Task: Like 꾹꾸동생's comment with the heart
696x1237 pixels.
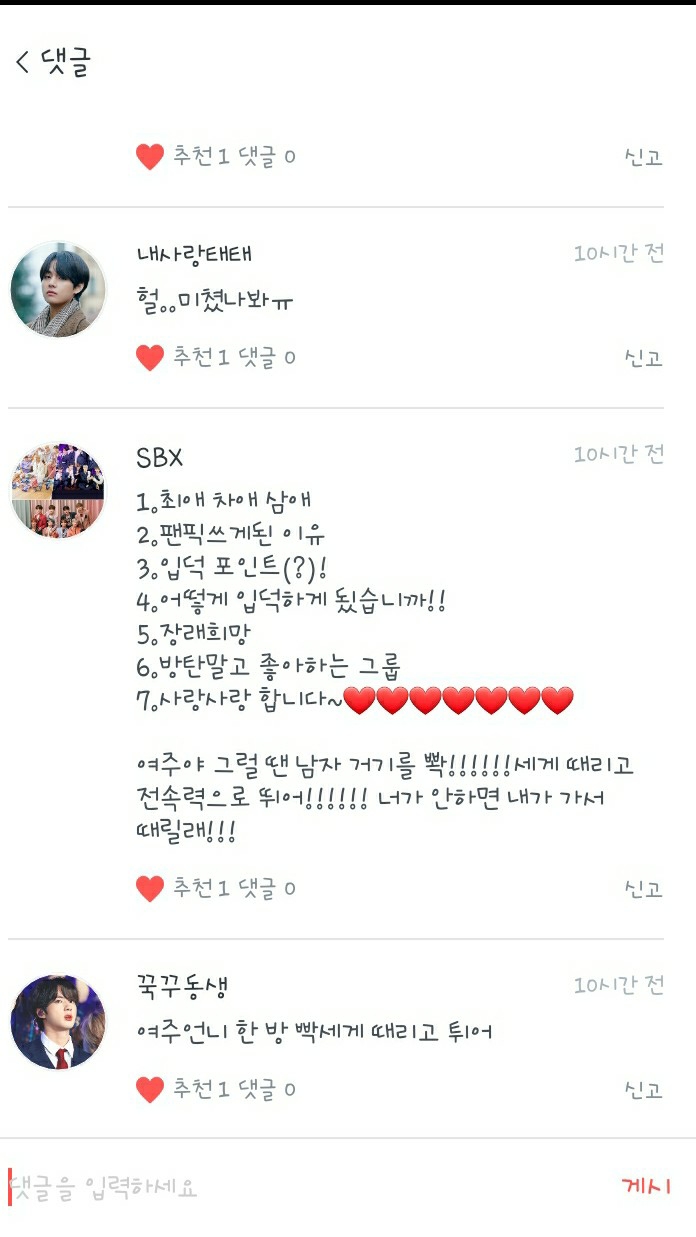Action: point(150,1089)
